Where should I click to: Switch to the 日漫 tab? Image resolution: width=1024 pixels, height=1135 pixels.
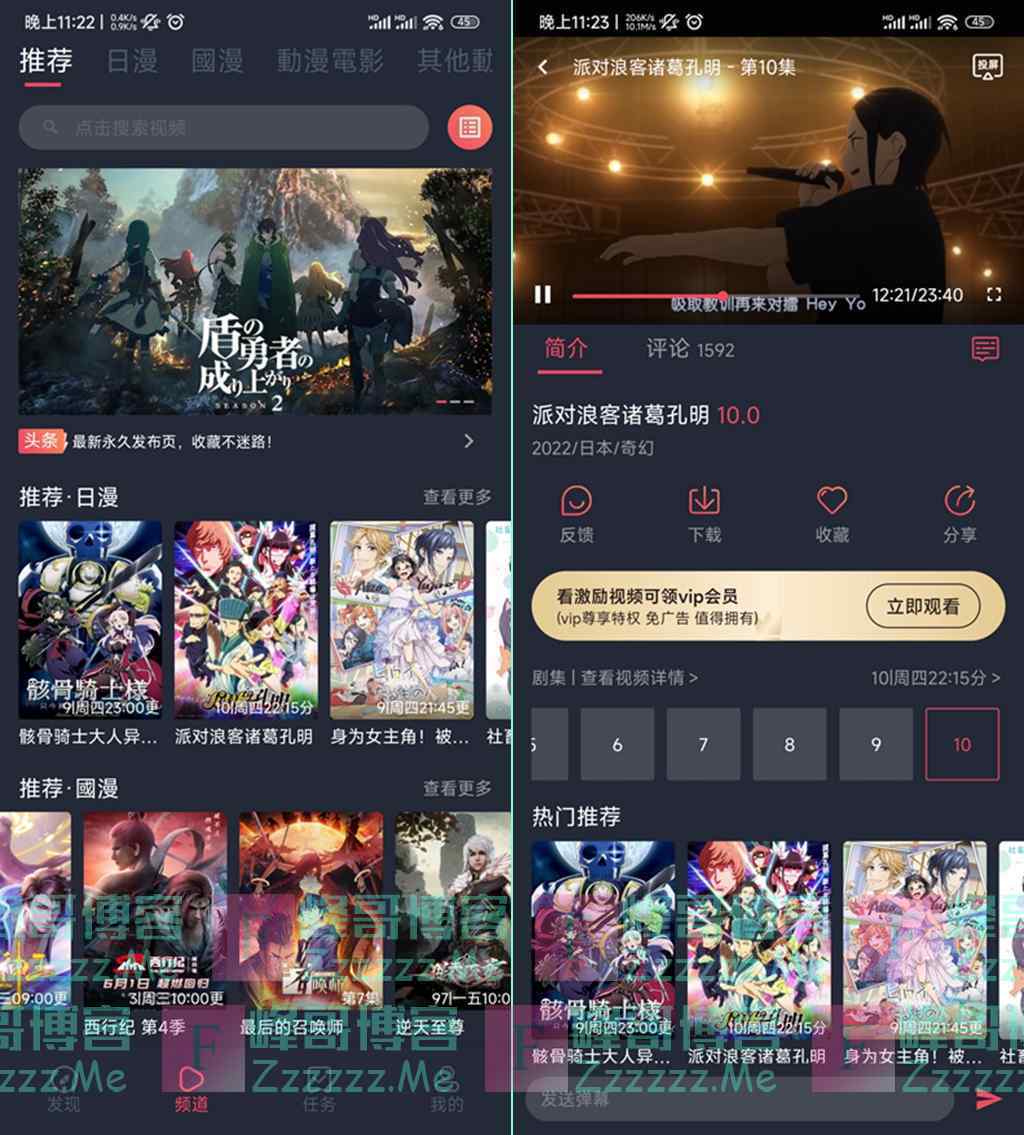point(132,61)
